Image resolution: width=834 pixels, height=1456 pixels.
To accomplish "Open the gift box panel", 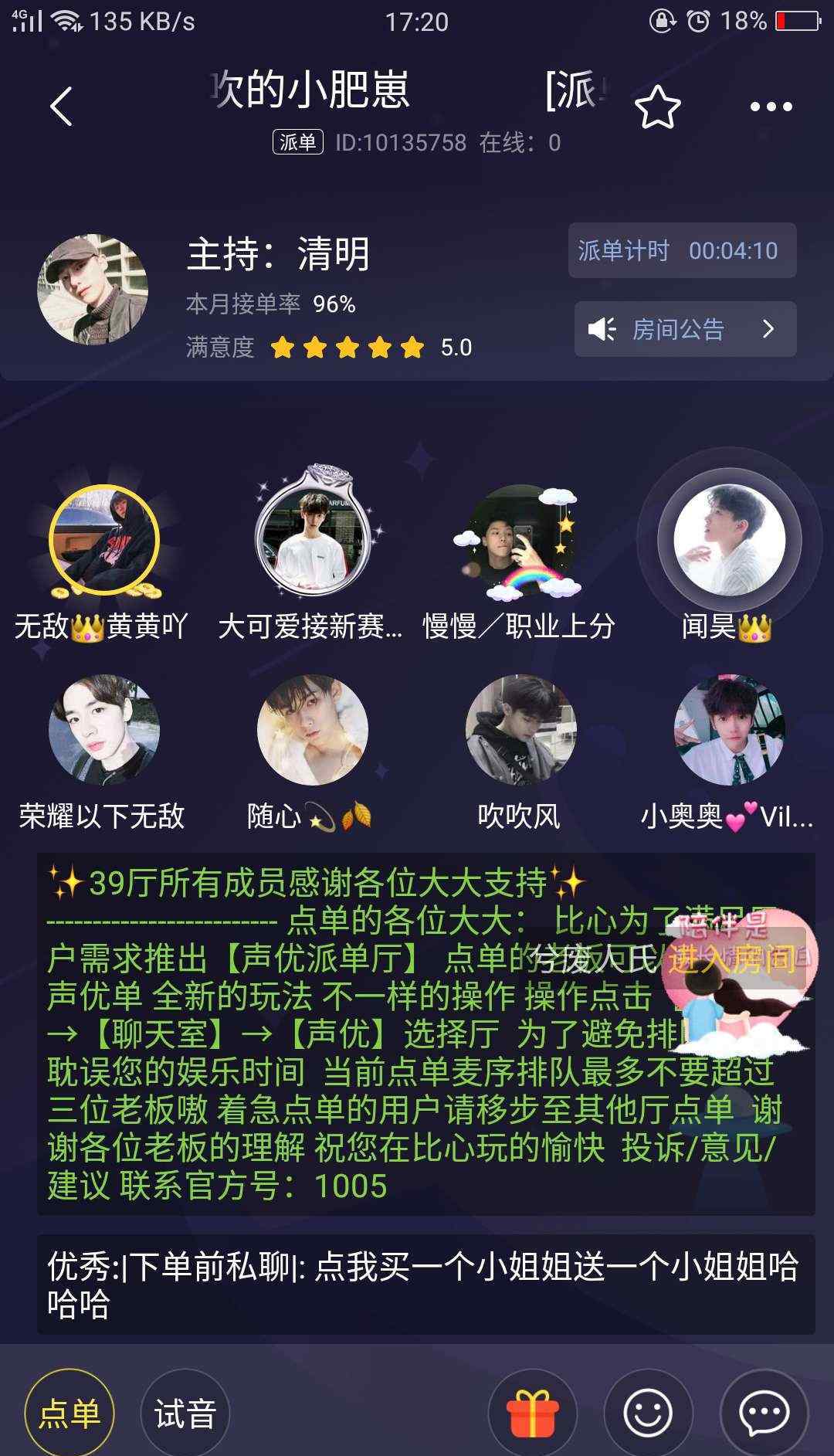I will click(x=533, y=1414).
